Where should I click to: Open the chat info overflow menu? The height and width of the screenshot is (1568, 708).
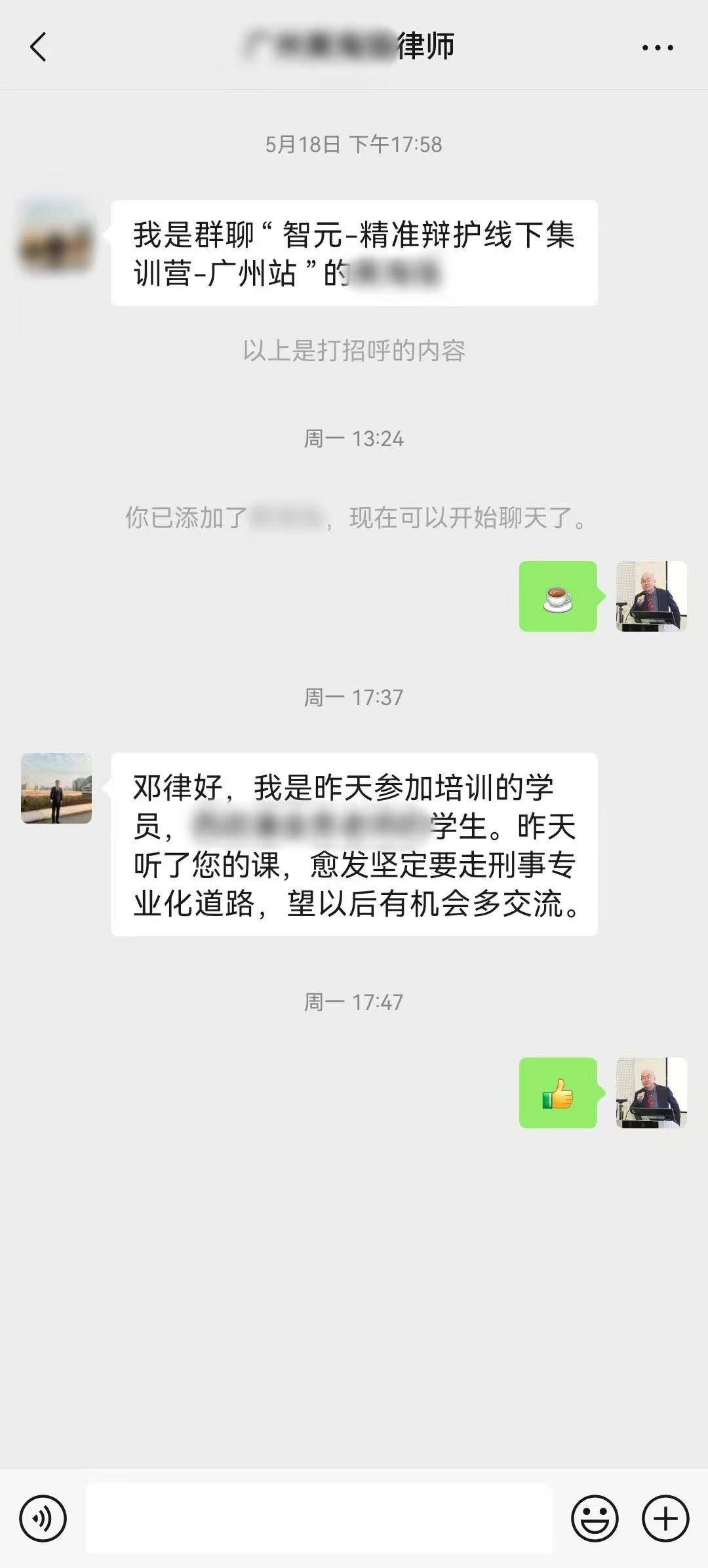[x=657, y=47]
